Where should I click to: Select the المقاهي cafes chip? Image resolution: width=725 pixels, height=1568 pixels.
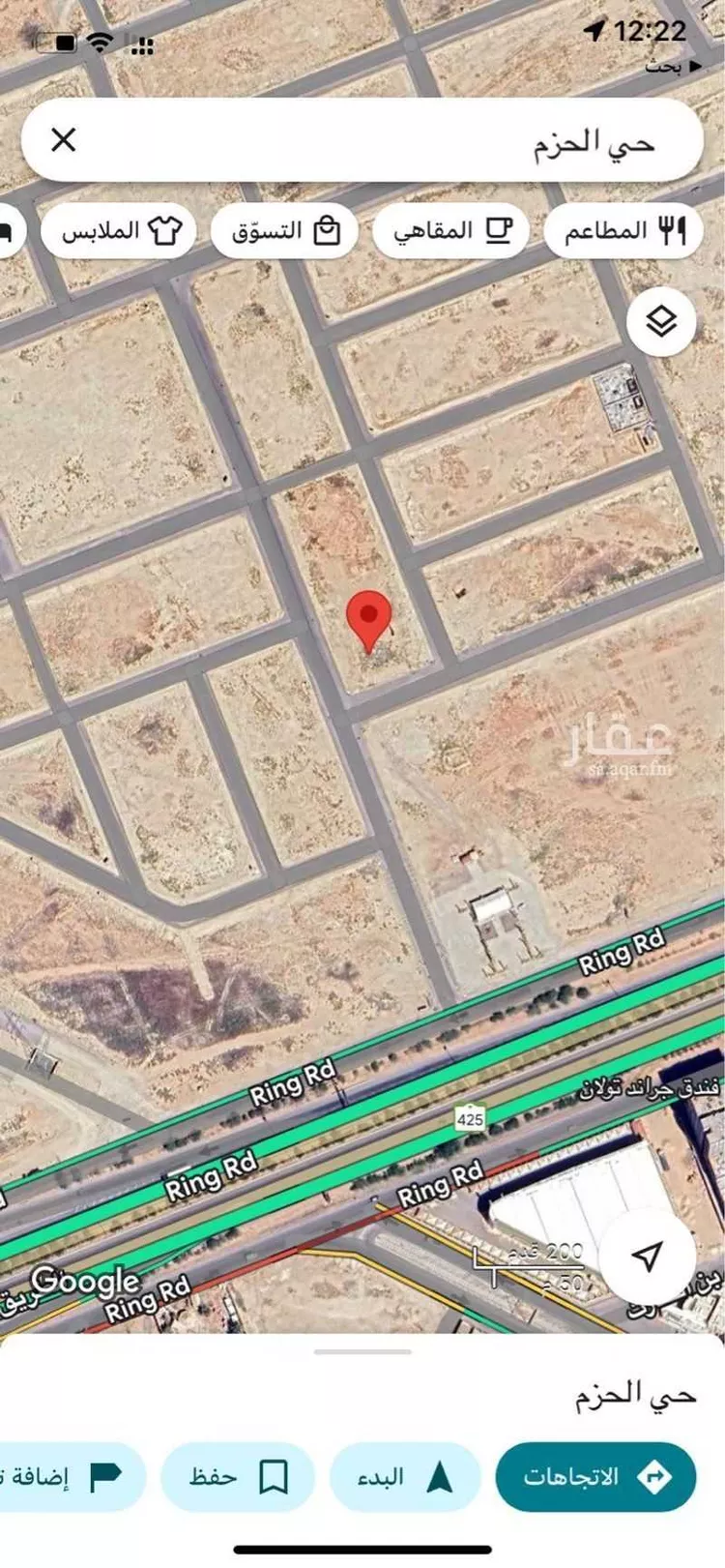[x=451, y=230]
